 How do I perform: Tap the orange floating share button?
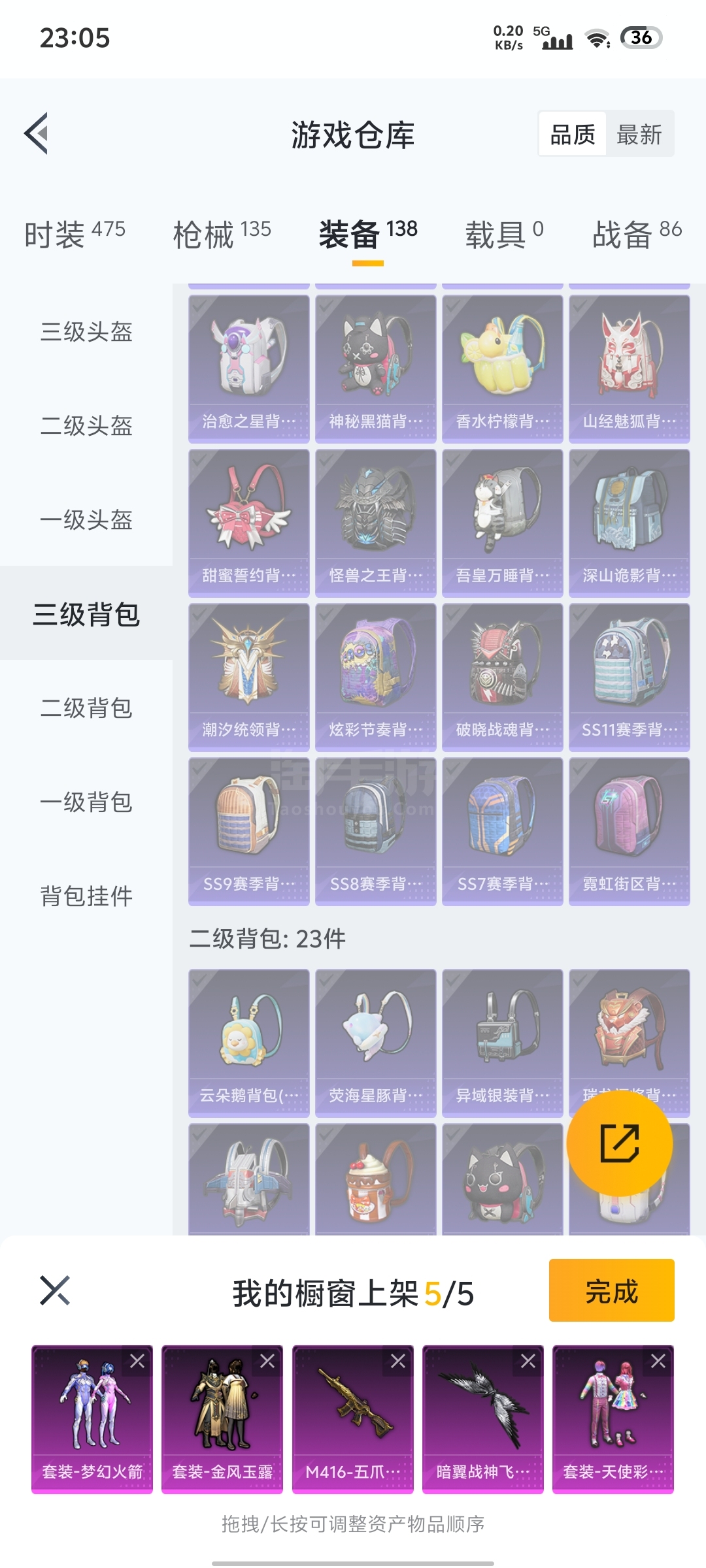coord(619,1143)
